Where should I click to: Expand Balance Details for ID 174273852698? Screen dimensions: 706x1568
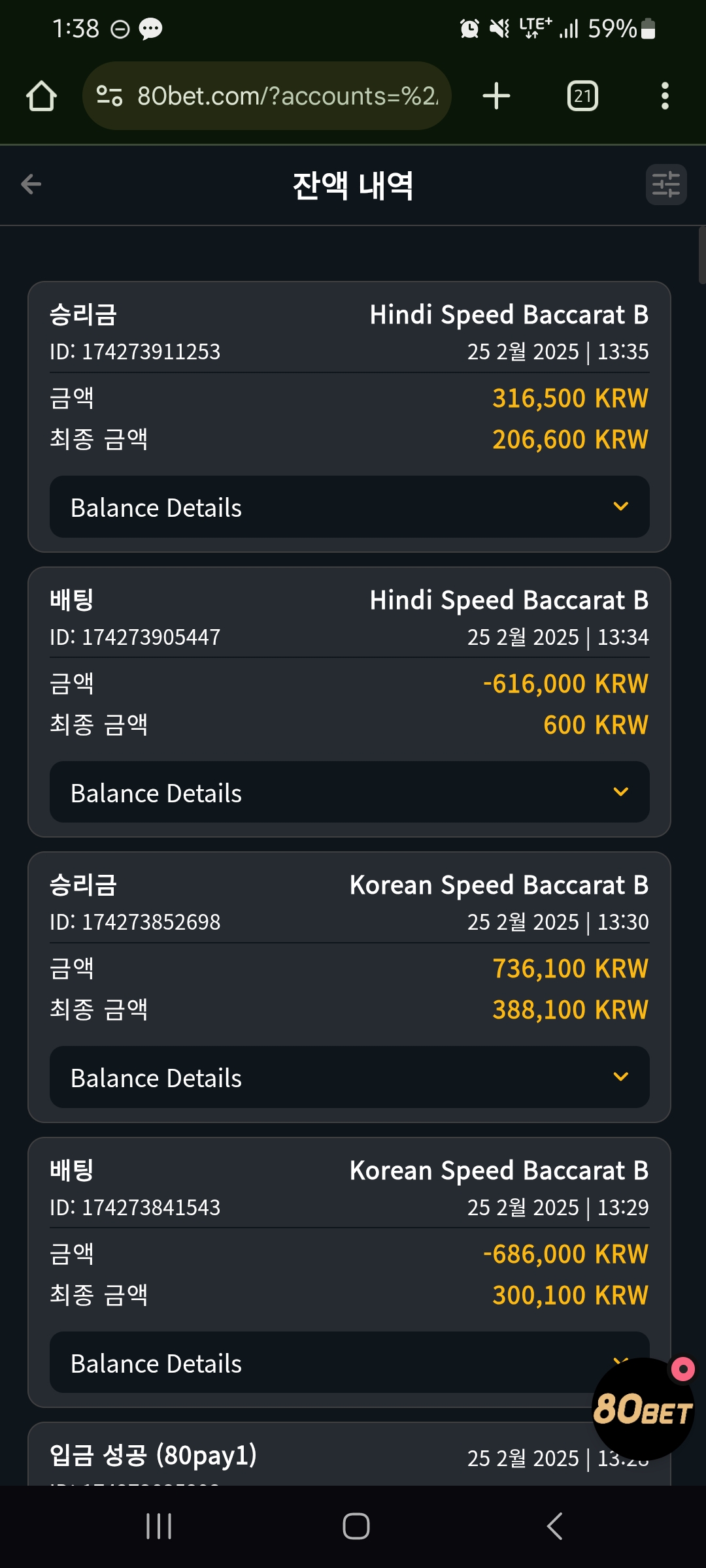coord(350,1077)
